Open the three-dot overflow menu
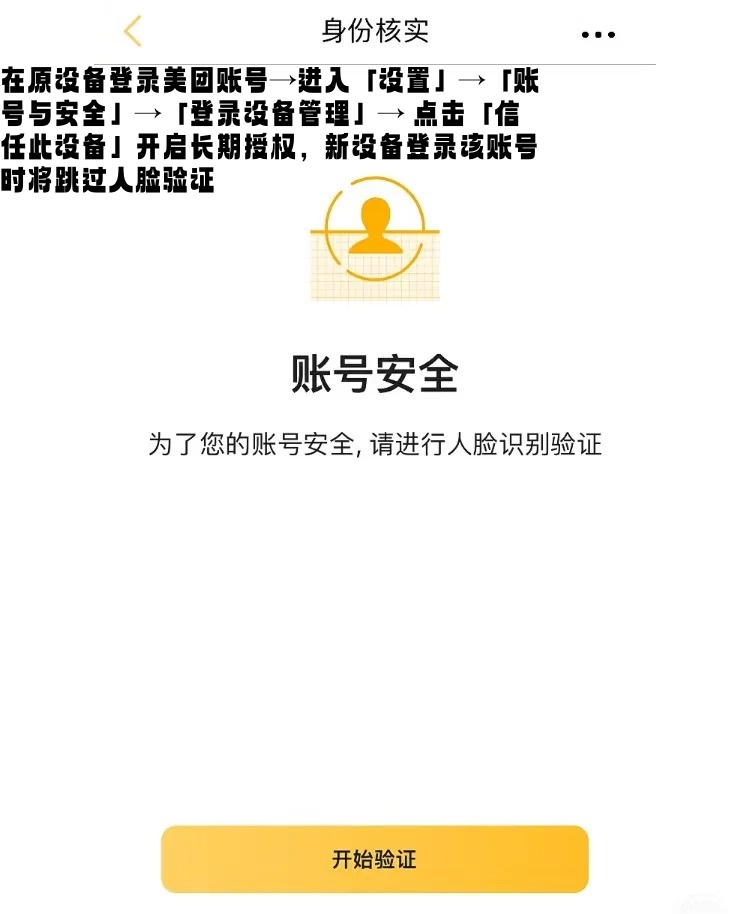Screen dimensions: 750x914 tap(598, 34)
